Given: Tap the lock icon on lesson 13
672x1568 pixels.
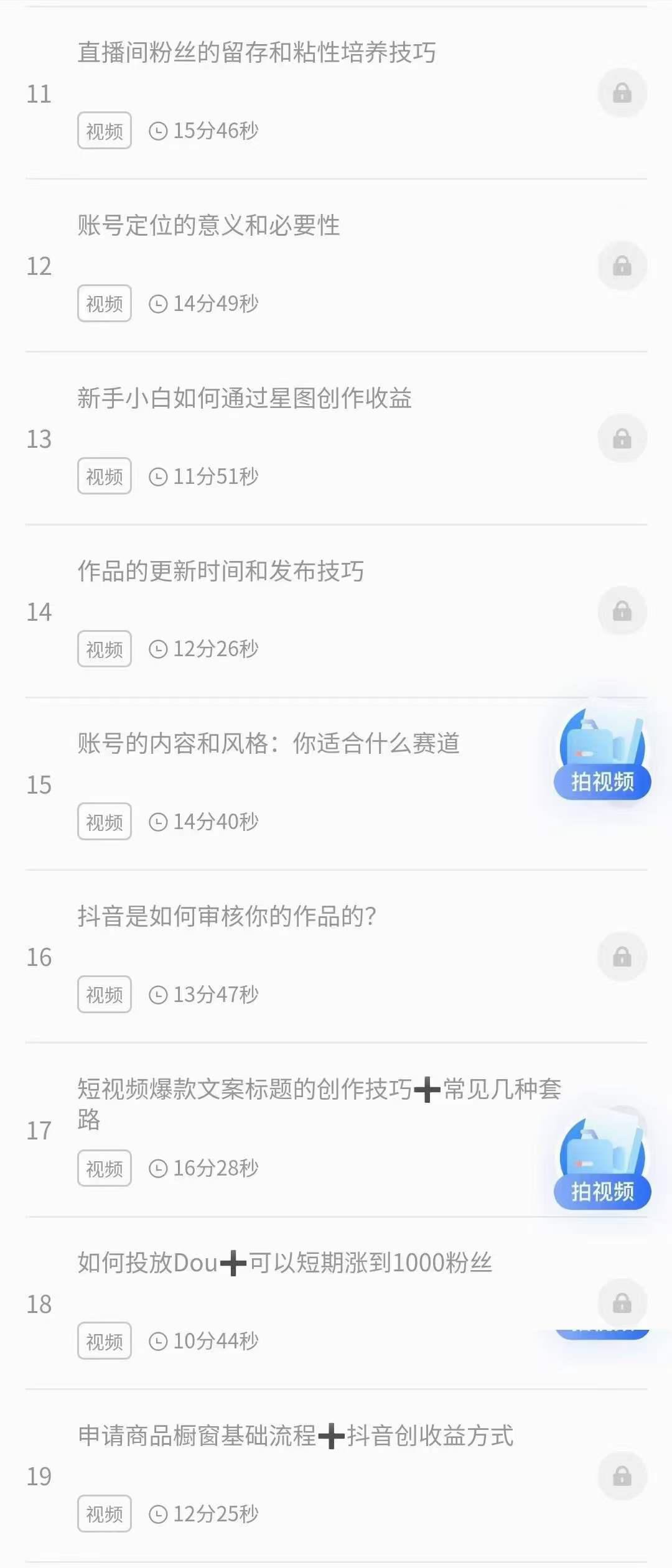Looking at the screenshot, I should pos(622,439).
